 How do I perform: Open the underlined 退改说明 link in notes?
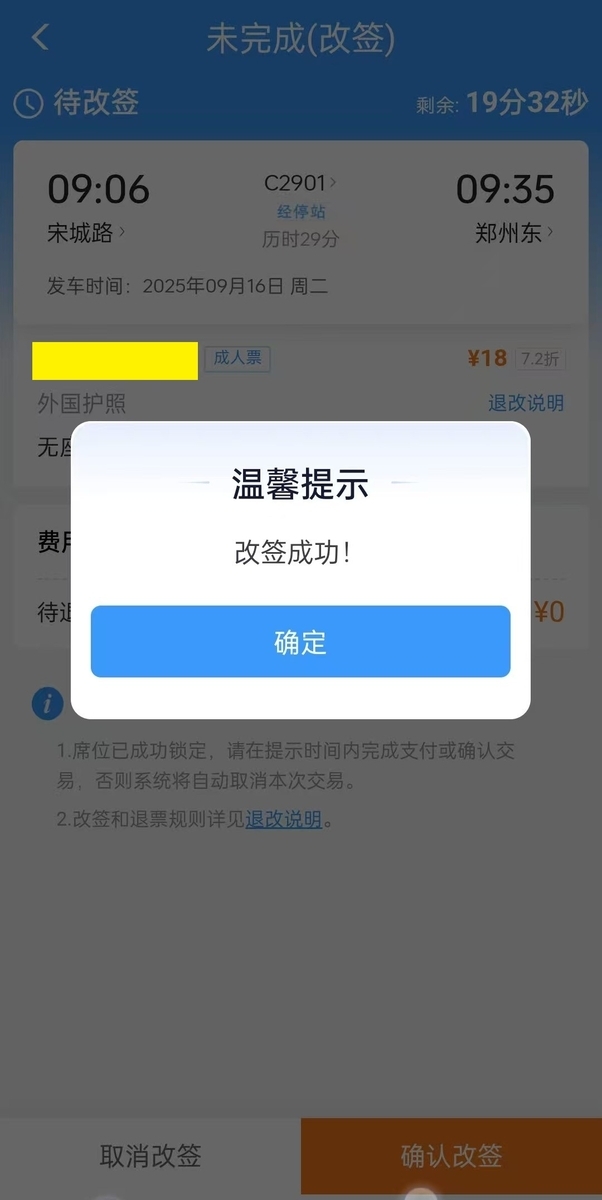tap(284, 820)
